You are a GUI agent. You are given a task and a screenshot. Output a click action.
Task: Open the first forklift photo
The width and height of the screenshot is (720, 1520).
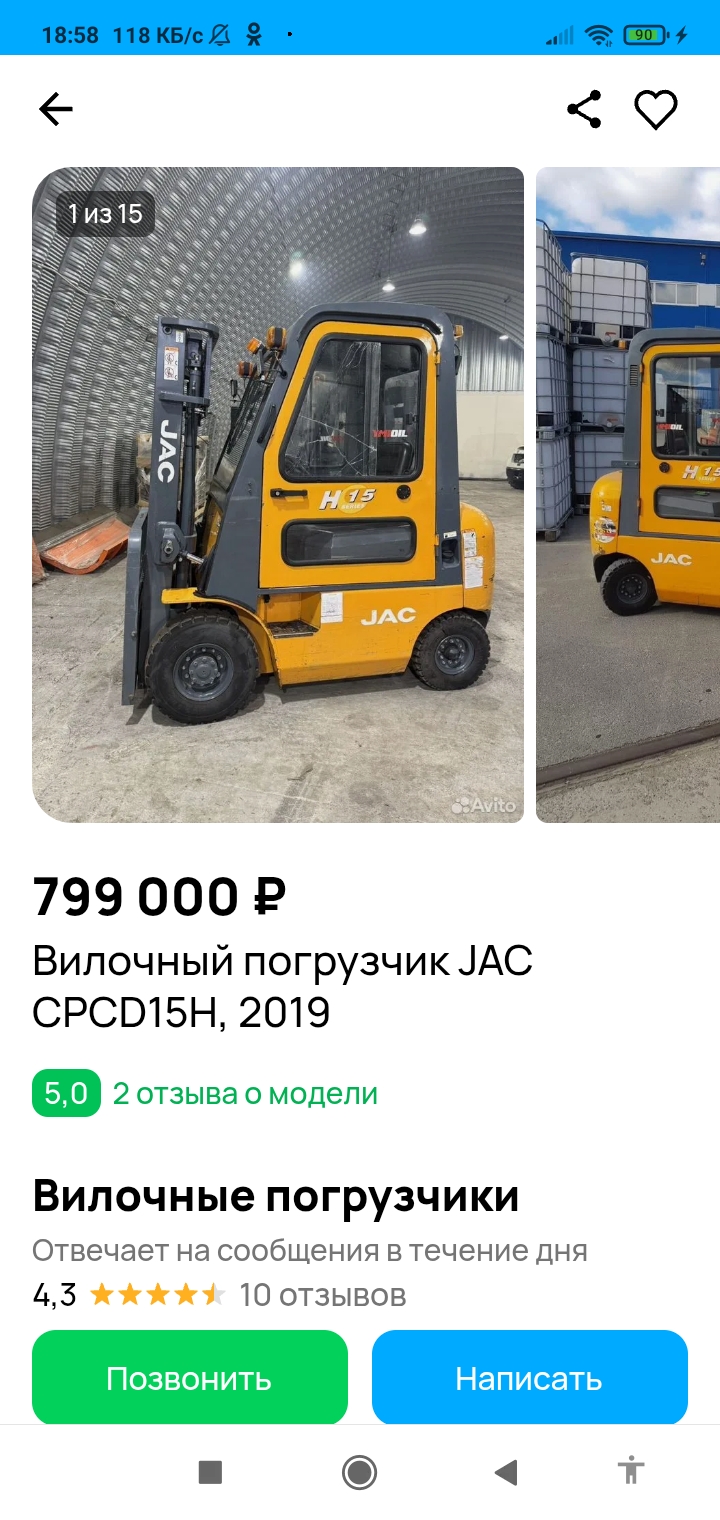pyautogui.click(x=278, y=494)
